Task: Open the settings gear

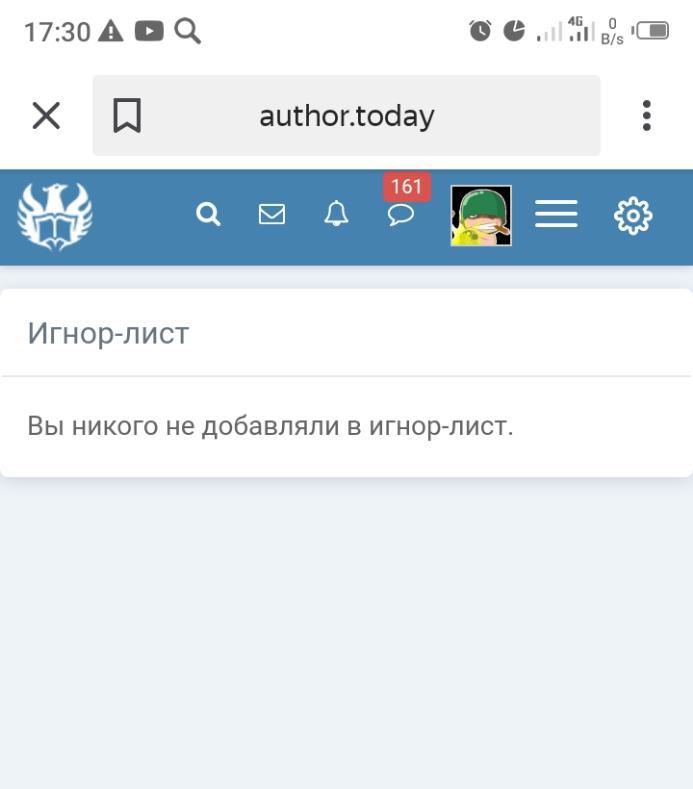Action: pos(633,215)
